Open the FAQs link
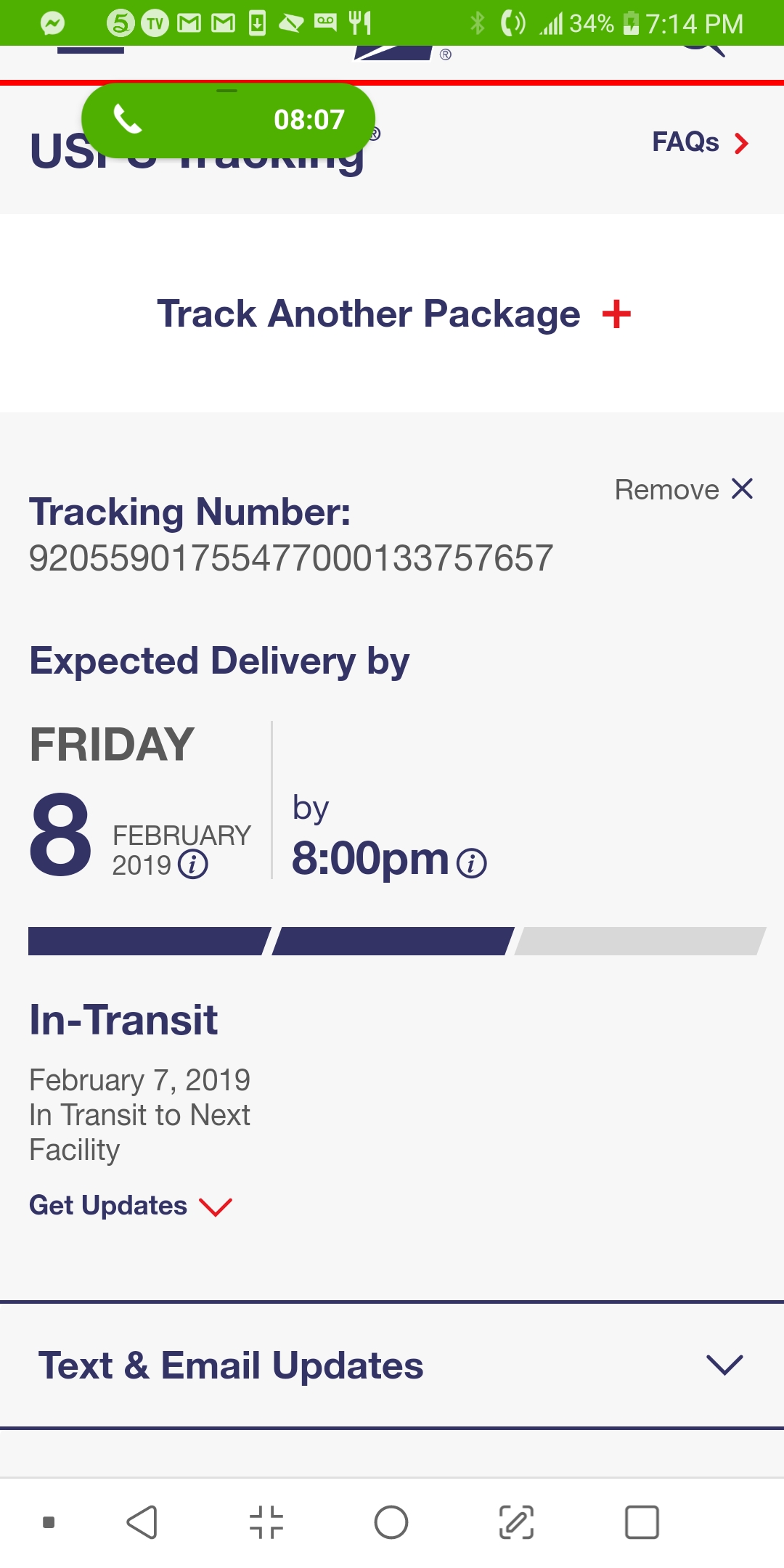The image size is (784, 1568). coord(699,142)
